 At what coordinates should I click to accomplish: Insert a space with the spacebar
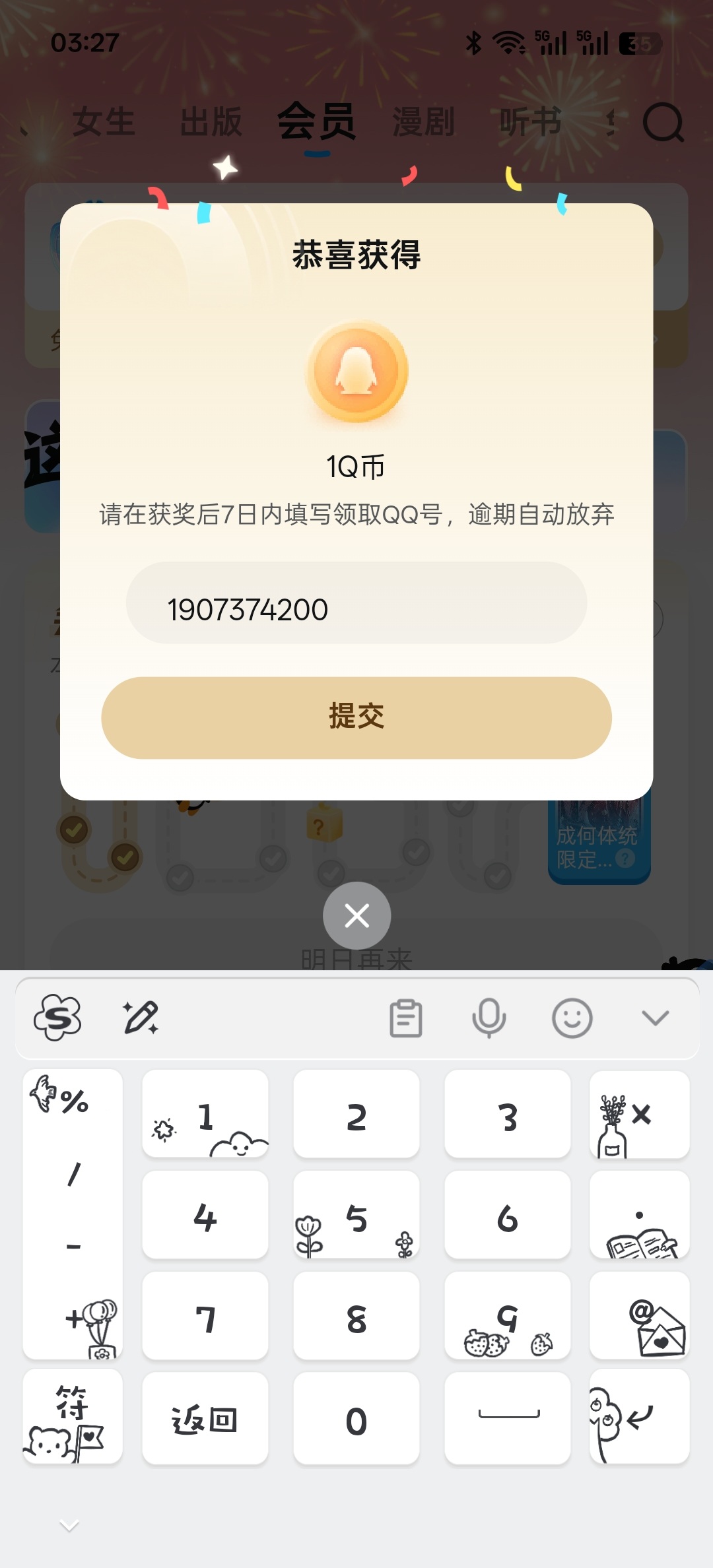point(507,1416)
